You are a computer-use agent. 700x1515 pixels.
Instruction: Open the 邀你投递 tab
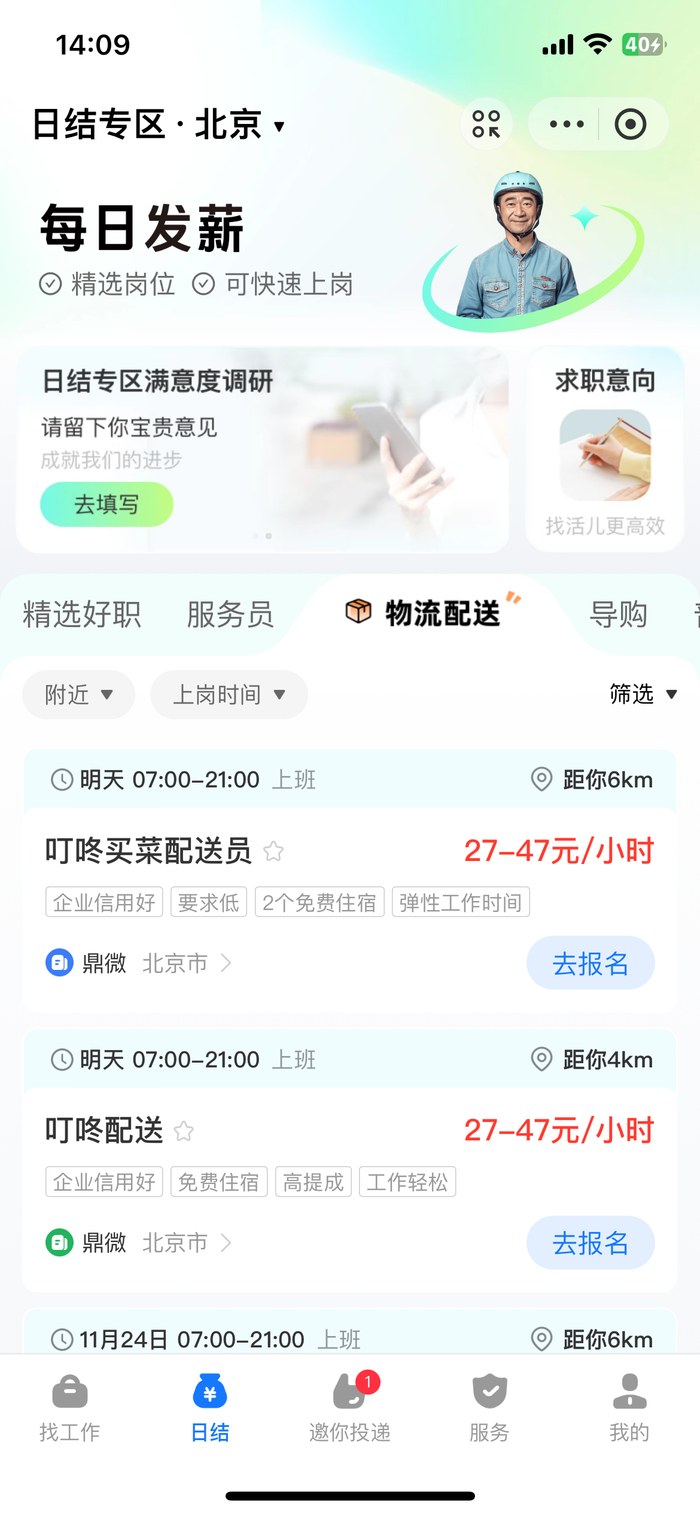click(350, 1408)
